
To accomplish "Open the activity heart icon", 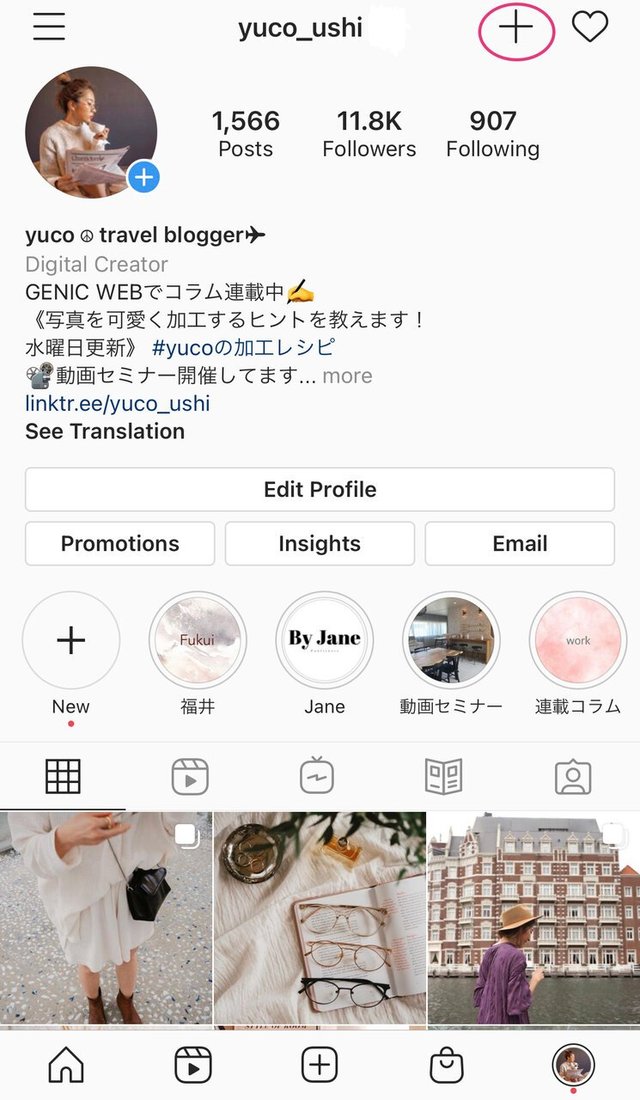I will (x=590, y=27).
